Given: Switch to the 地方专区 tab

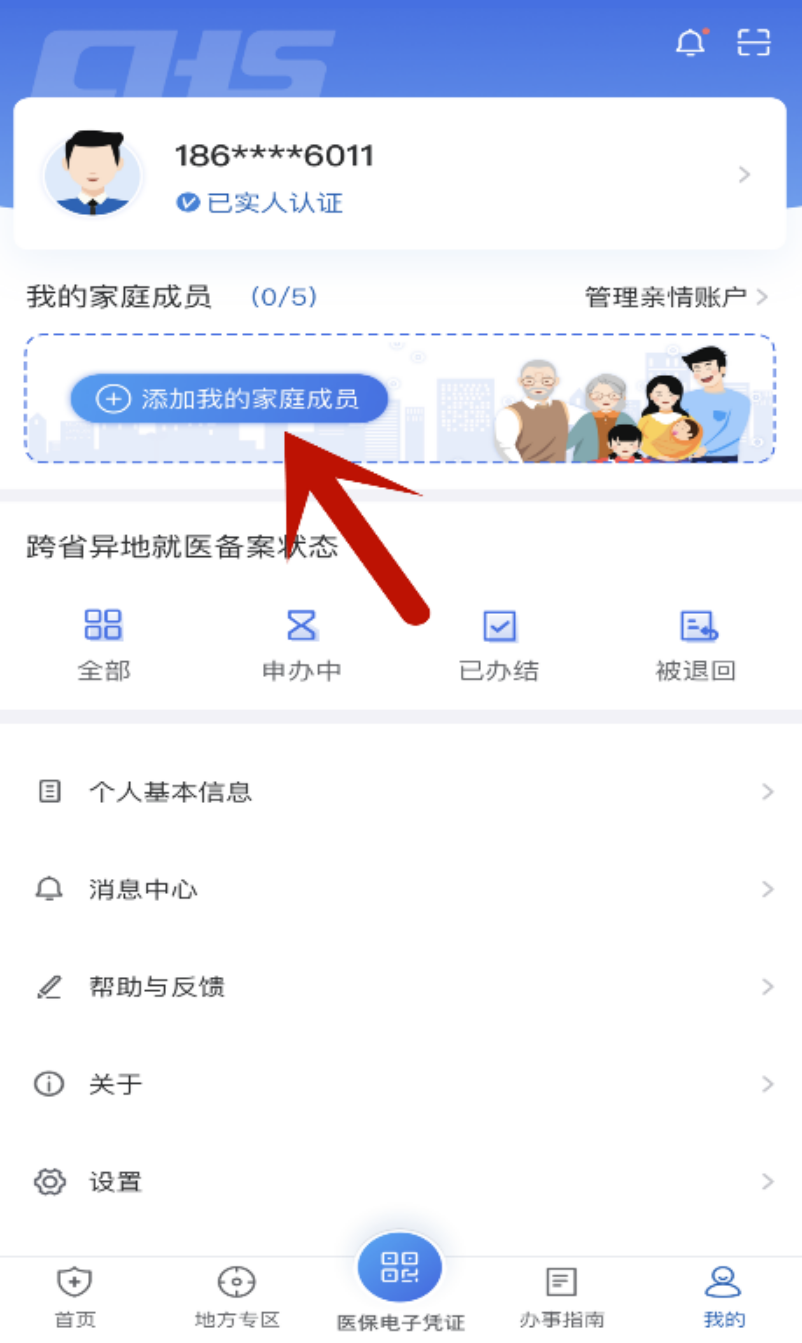Looking at the screenshot, I should (x=237, y=1298).
